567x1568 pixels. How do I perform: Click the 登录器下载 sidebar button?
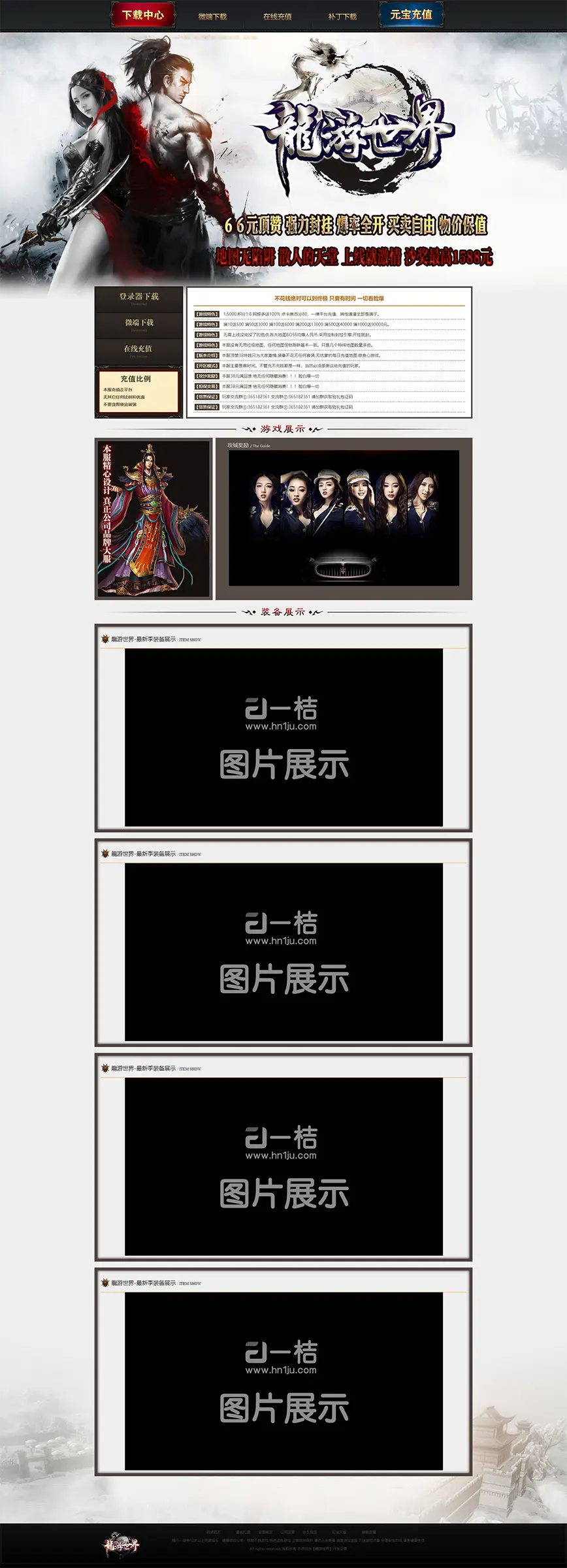click(x=138, y=298)
